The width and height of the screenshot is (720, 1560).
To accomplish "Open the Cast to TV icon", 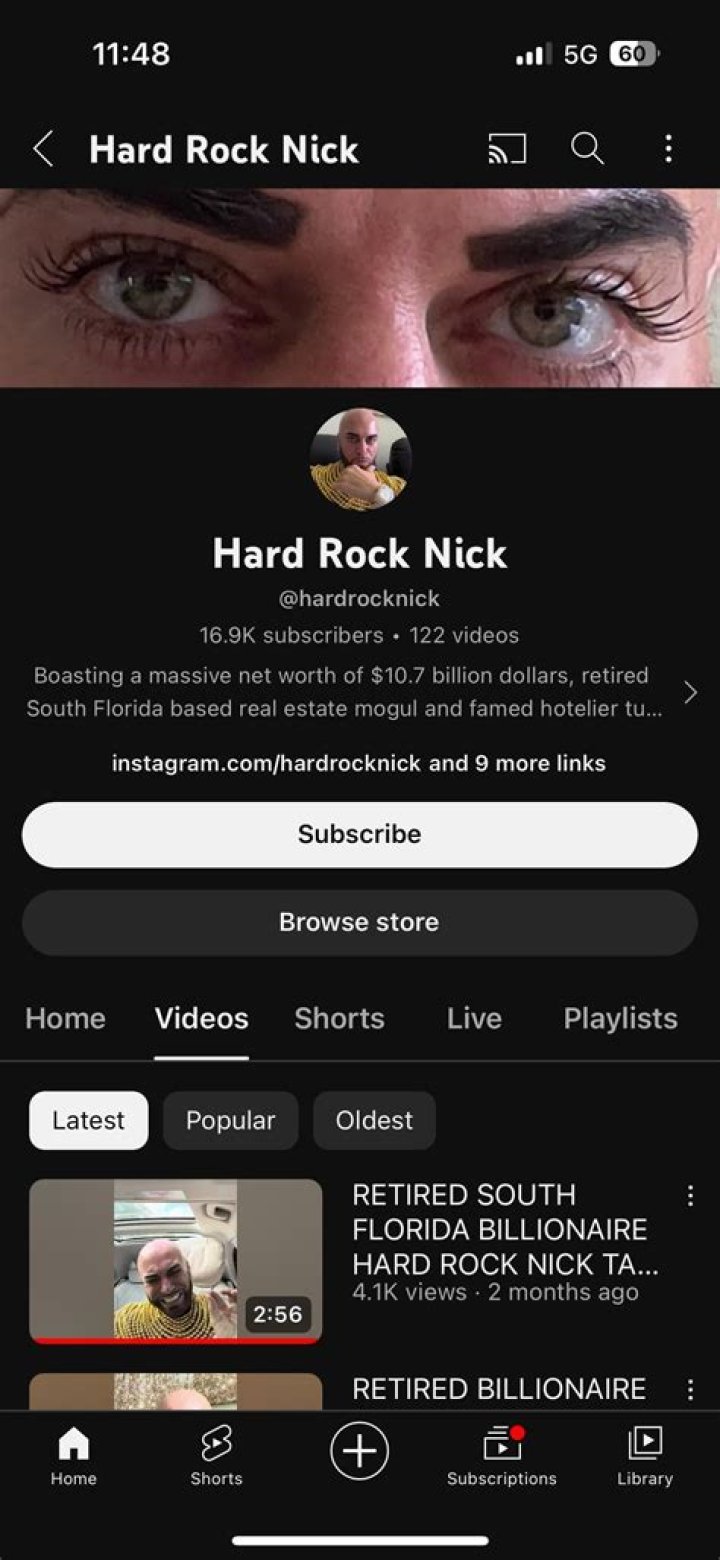I will [506, 148].
